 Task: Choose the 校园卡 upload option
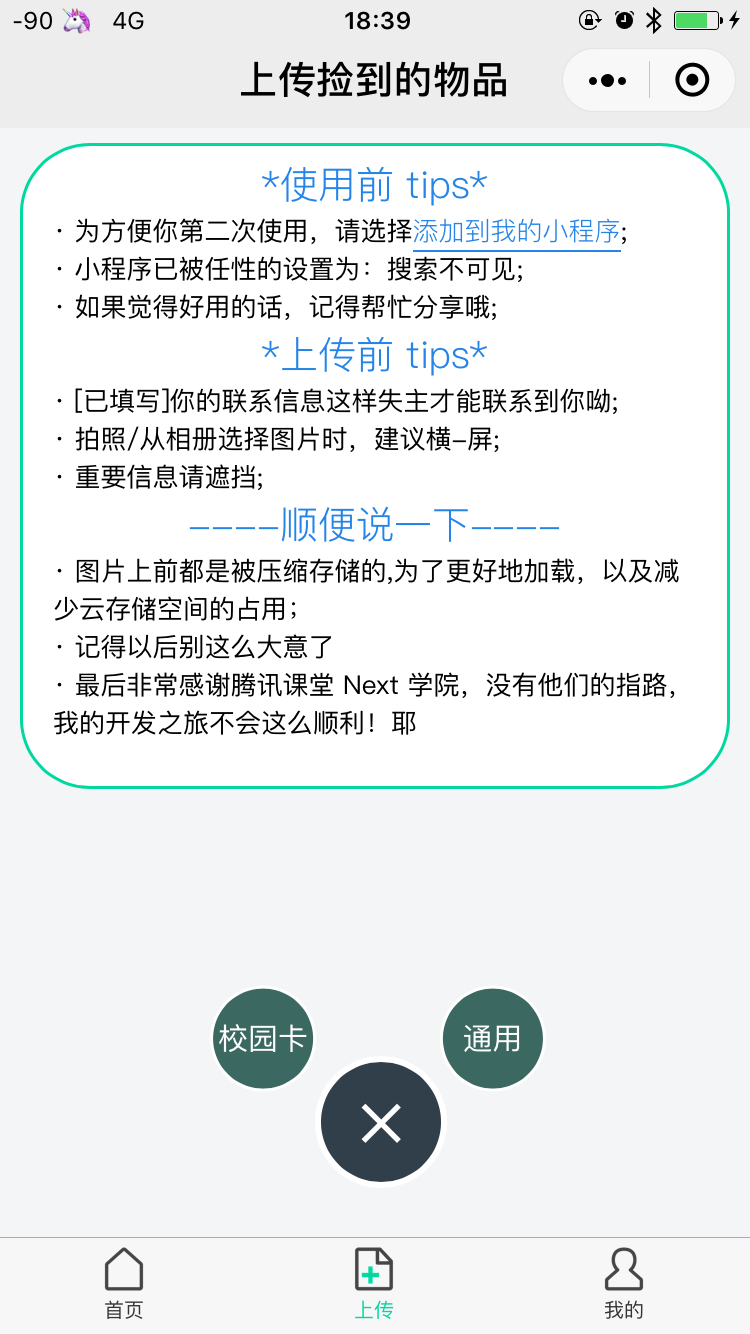263,1038
